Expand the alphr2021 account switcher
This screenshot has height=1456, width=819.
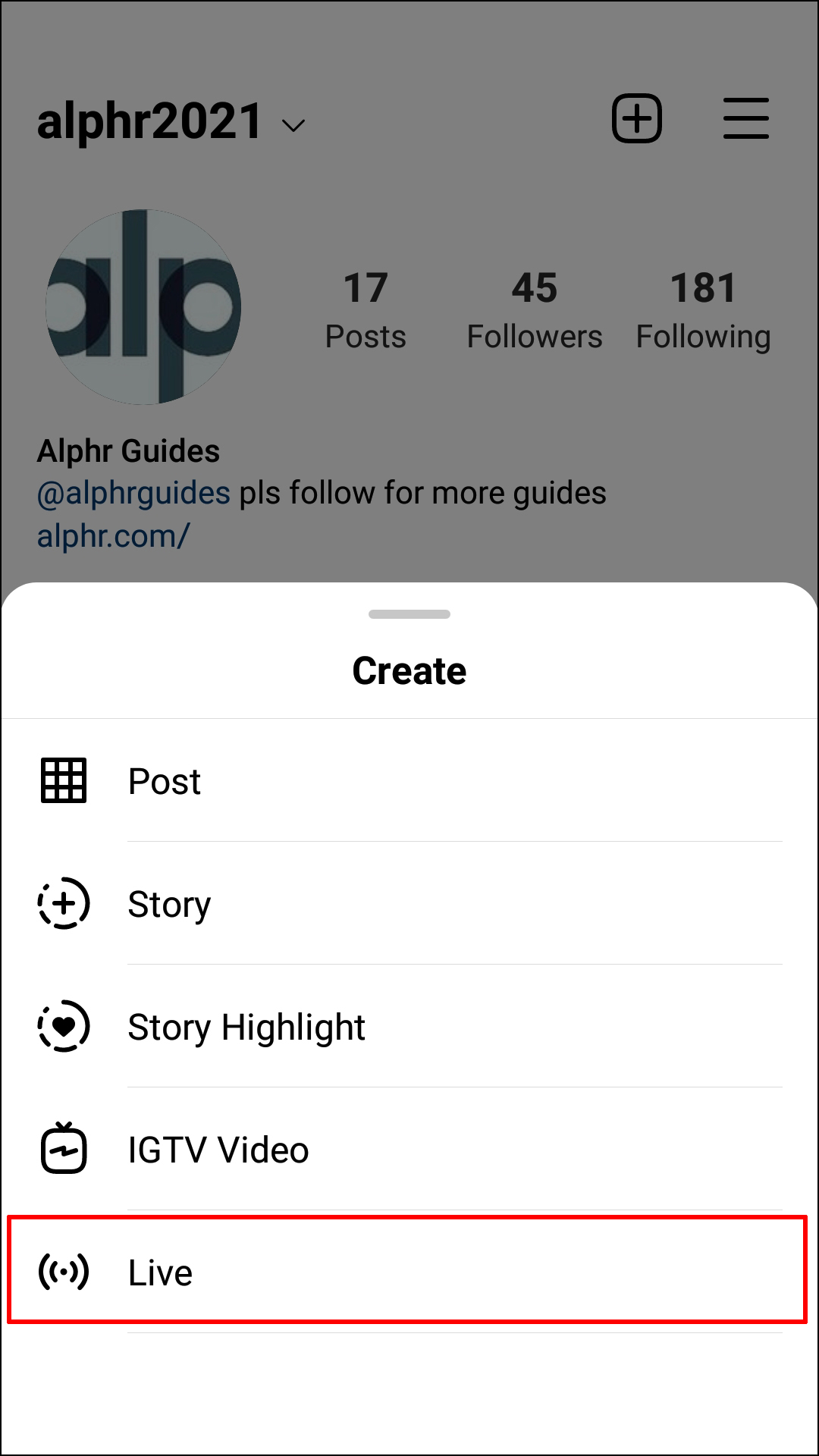(171, 122)
